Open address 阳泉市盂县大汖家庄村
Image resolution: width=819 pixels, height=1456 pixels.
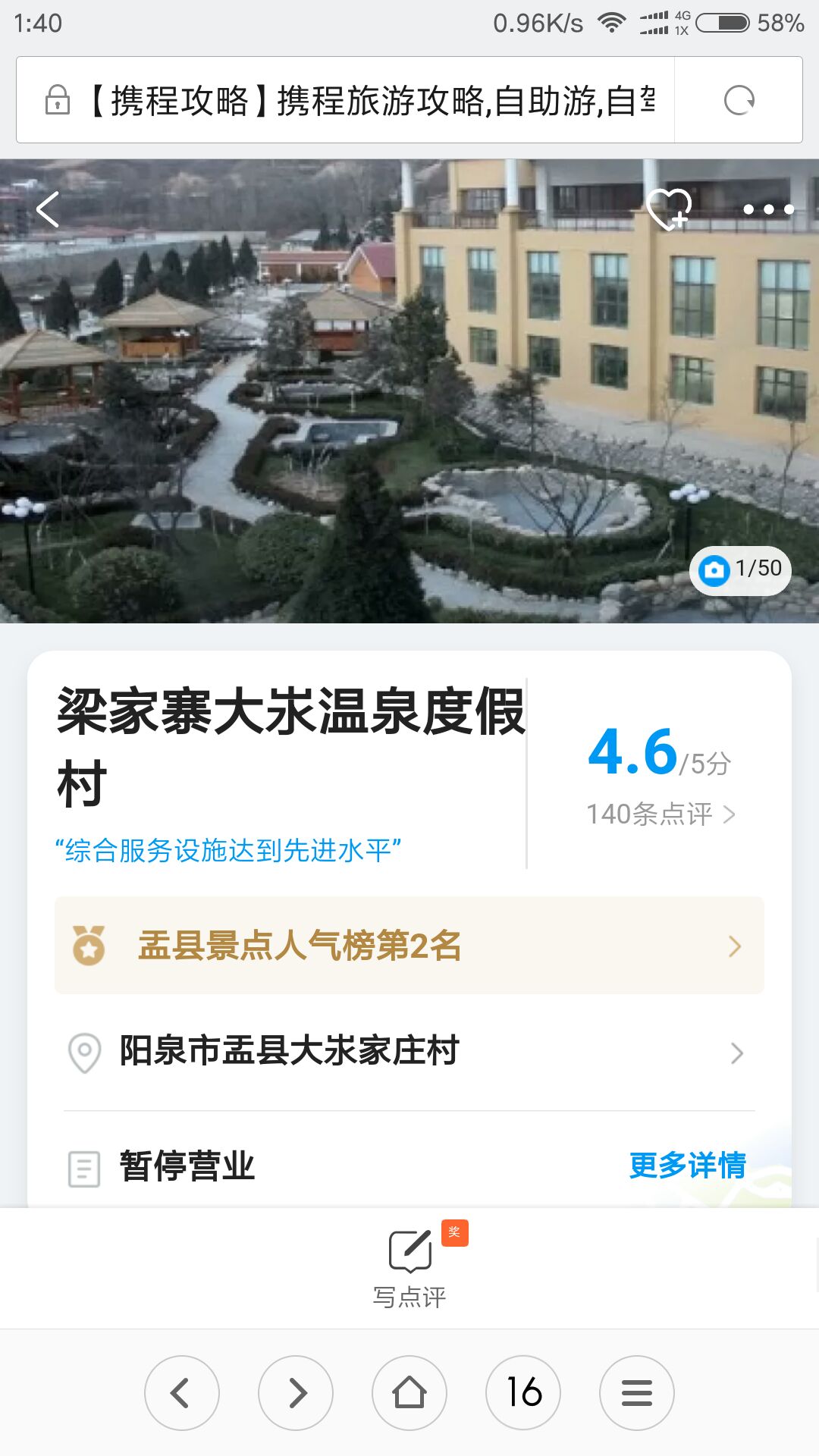[409, 1052]
